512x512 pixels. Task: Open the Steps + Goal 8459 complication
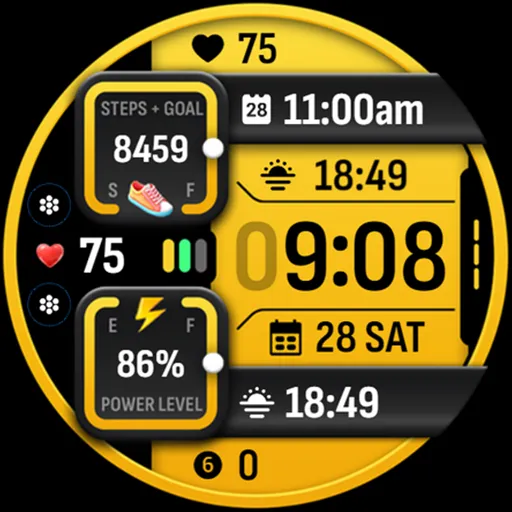(151, 149)
